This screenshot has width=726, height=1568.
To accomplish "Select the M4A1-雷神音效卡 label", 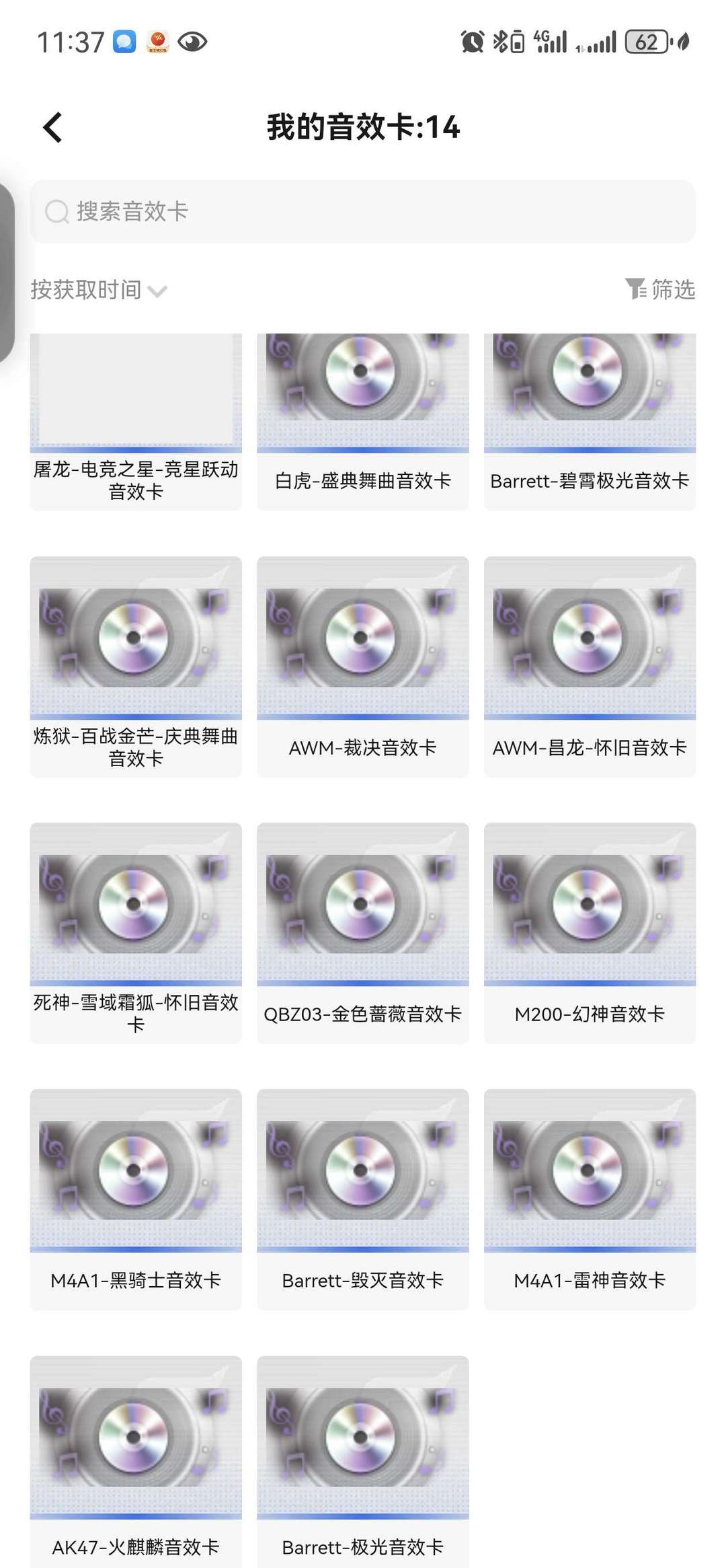I will point(590,1279).
